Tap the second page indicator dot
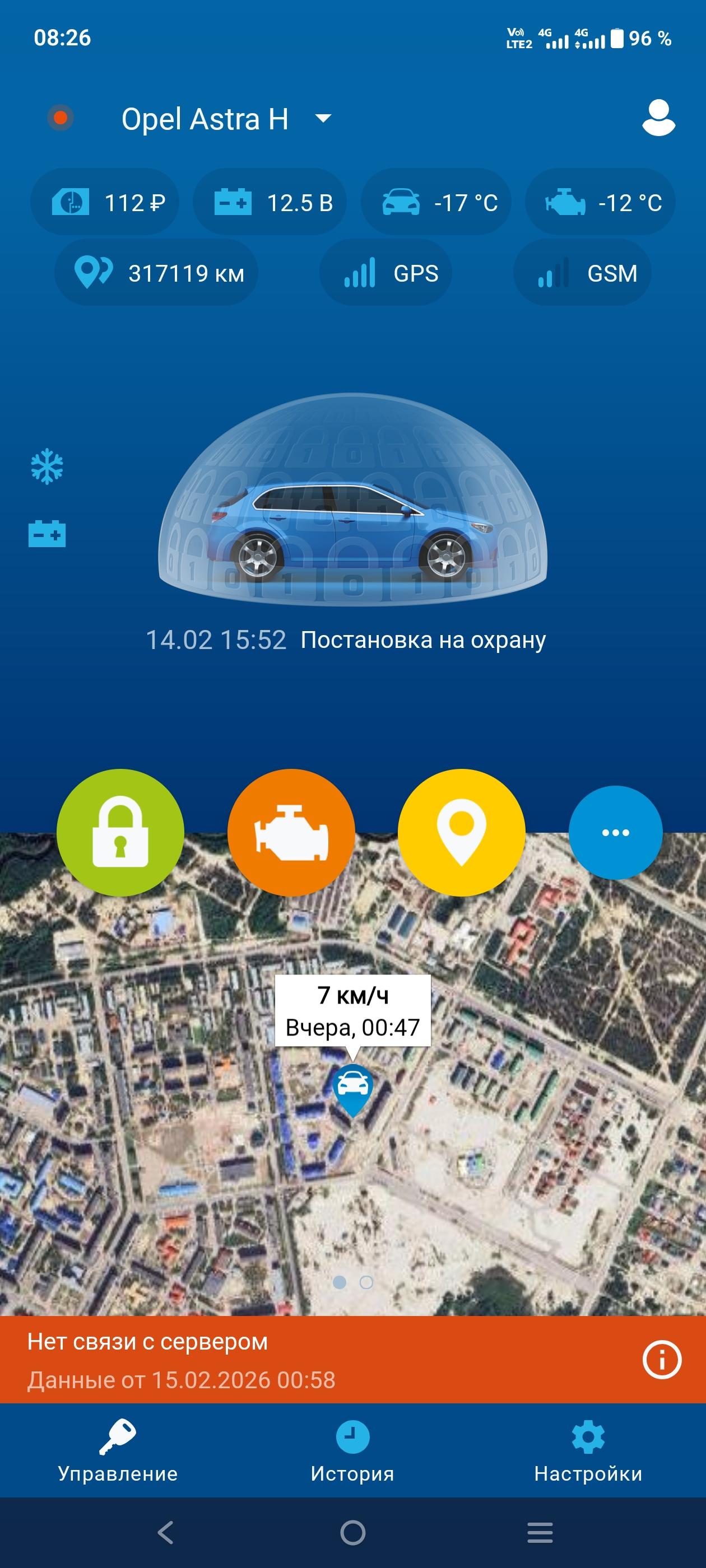 pyautogui.click(x=366, y=1282)
